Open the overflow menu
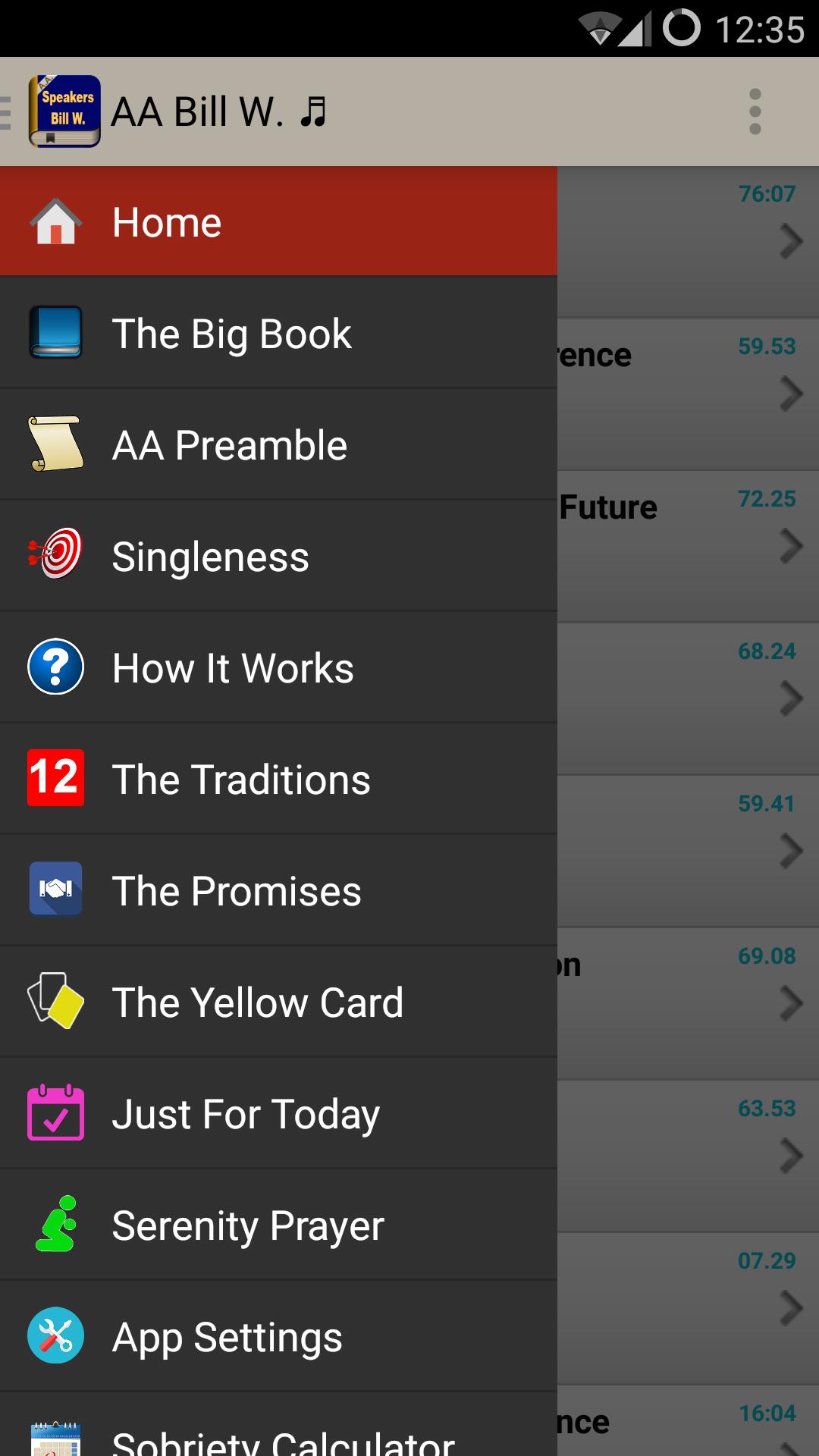This screenshot has width=819, height=1456. pyautogui.click(x=754, y=111)
